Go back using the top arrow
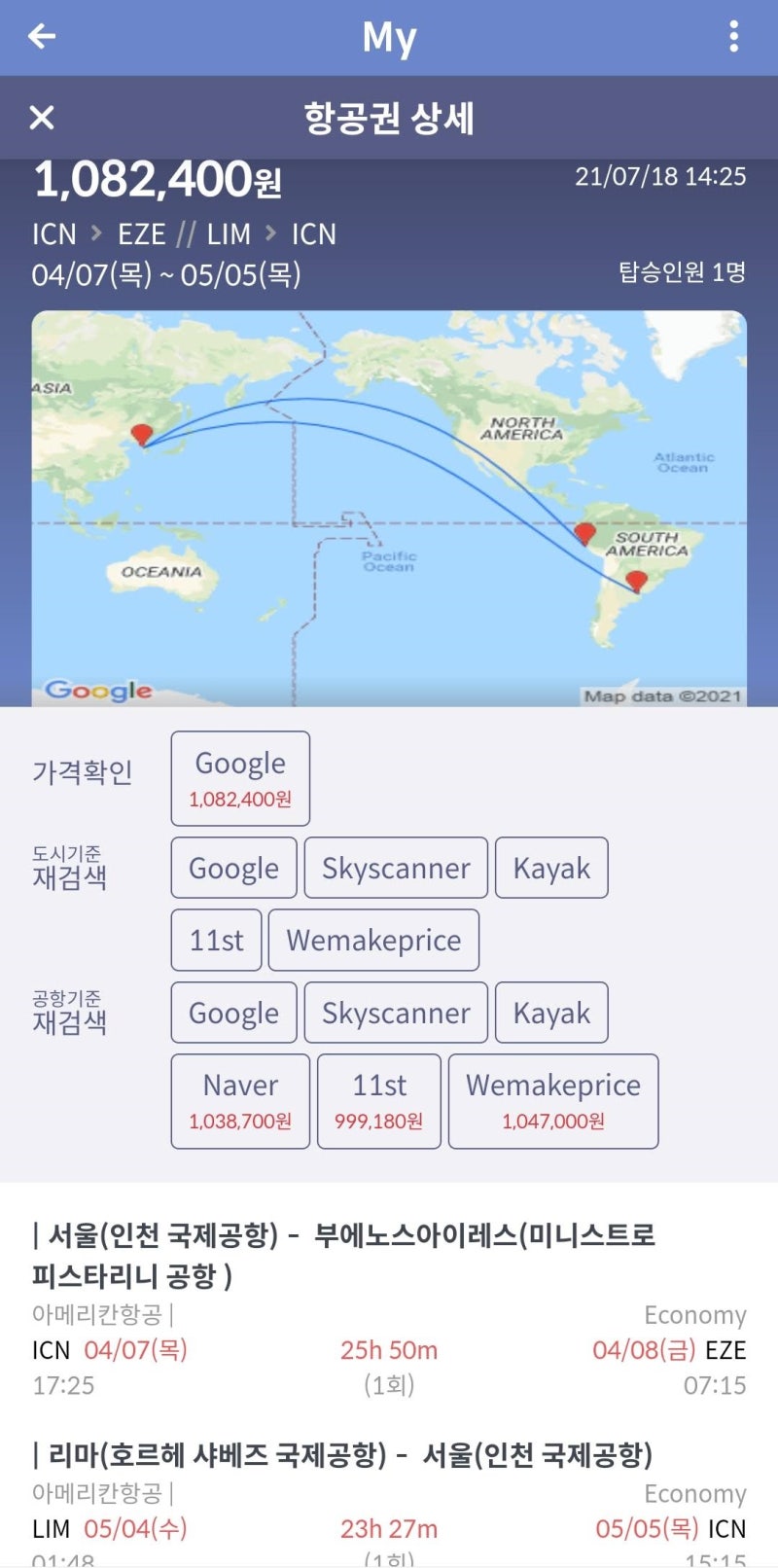The width and height of the screenshot is (778, 1568). [x=42, y=37]
